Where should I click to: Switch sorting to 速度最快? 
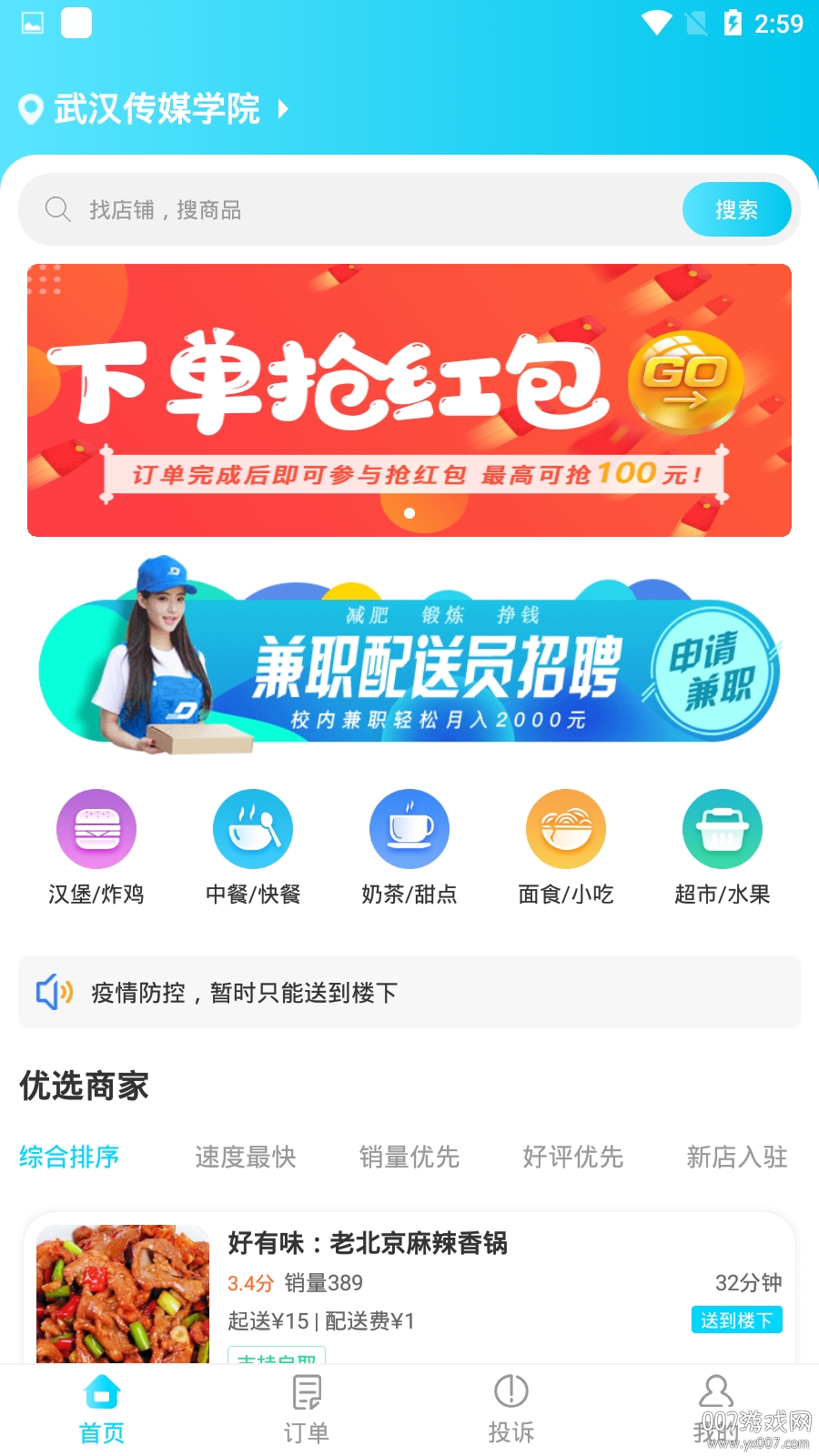[245, 1157]
